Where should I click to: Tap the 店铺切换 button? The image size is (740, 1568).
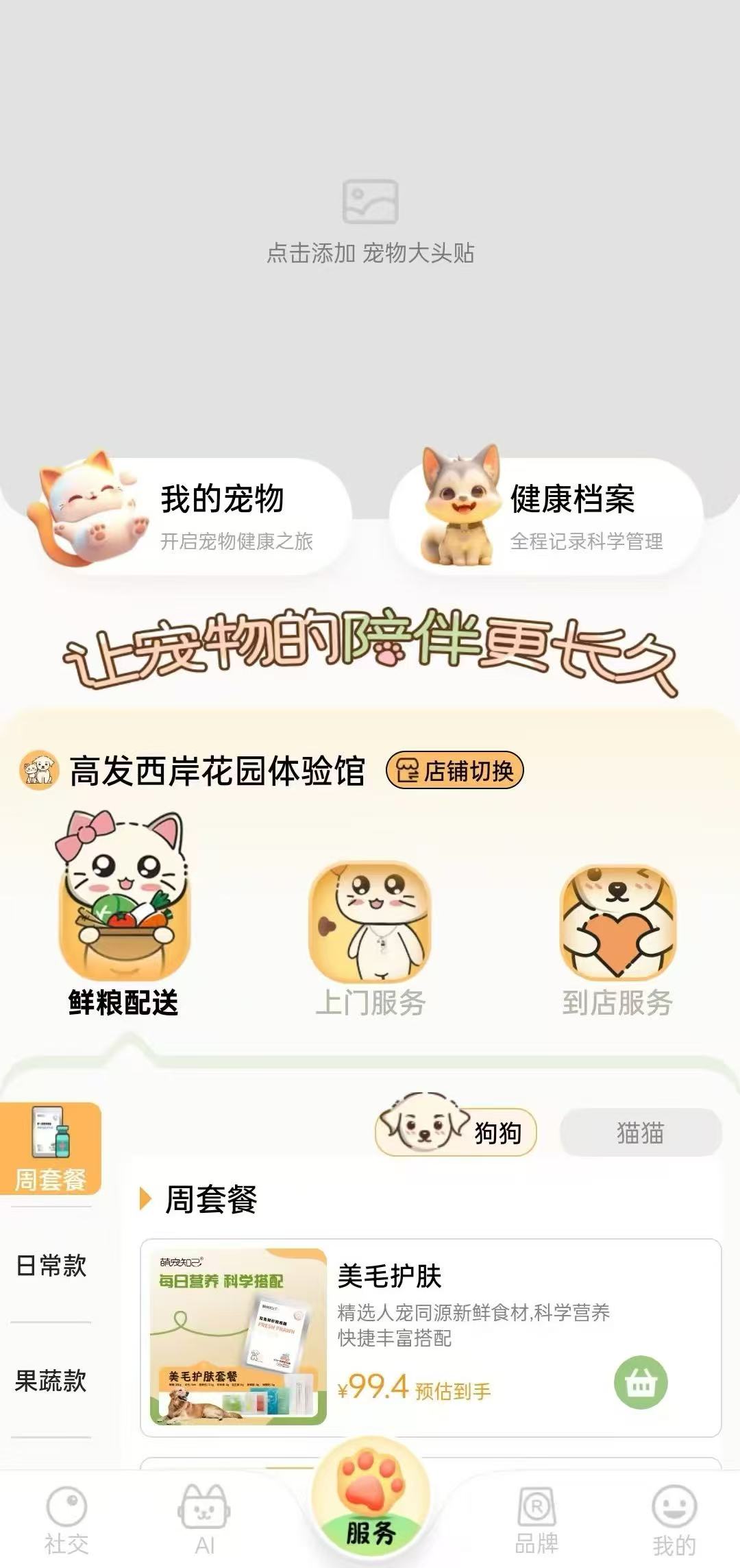(x=455, y=771)
